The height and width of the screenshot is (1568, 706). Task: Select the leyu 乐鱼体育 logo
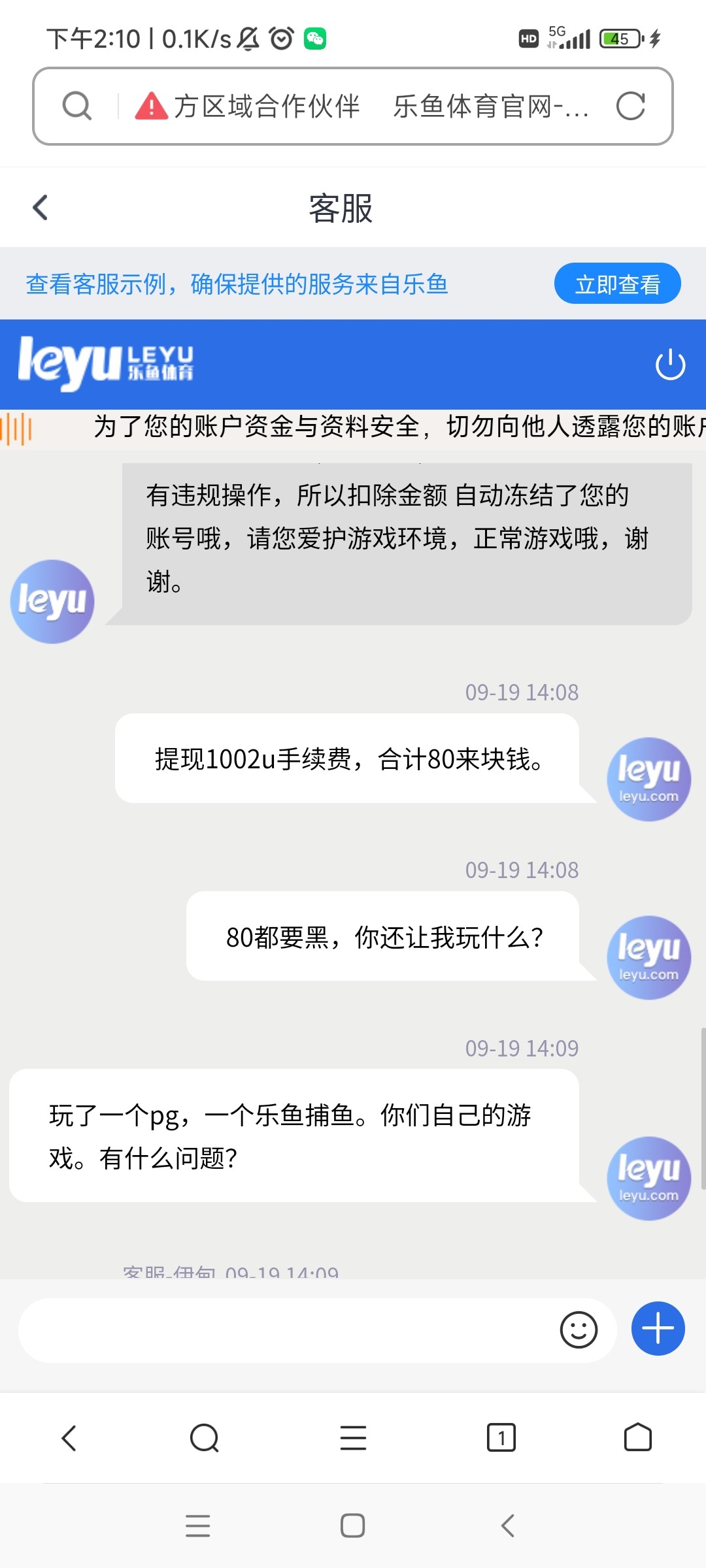(x=105, y=365)
